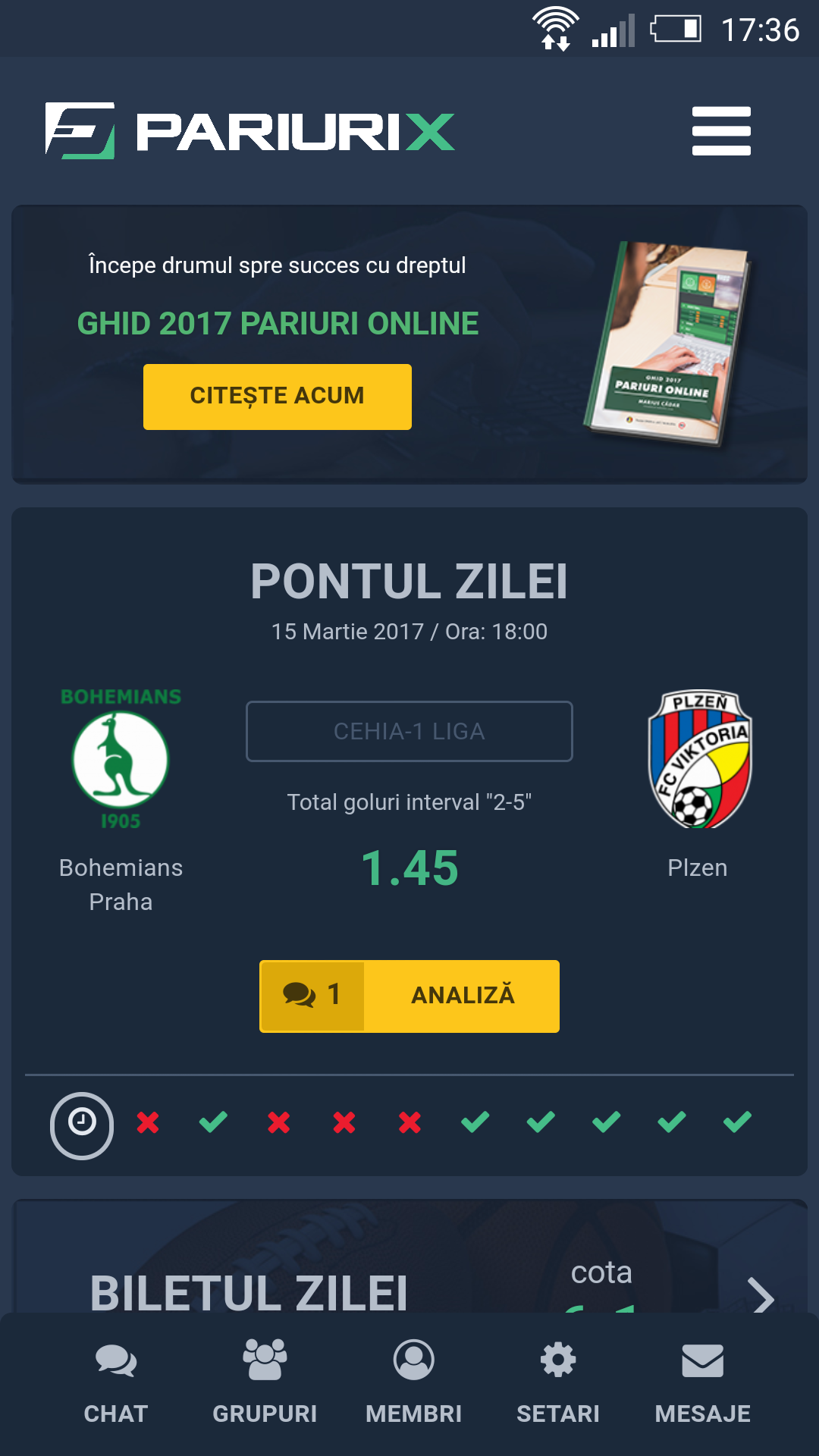Tap the CITEȘTE ACUM button

point(278,397)
